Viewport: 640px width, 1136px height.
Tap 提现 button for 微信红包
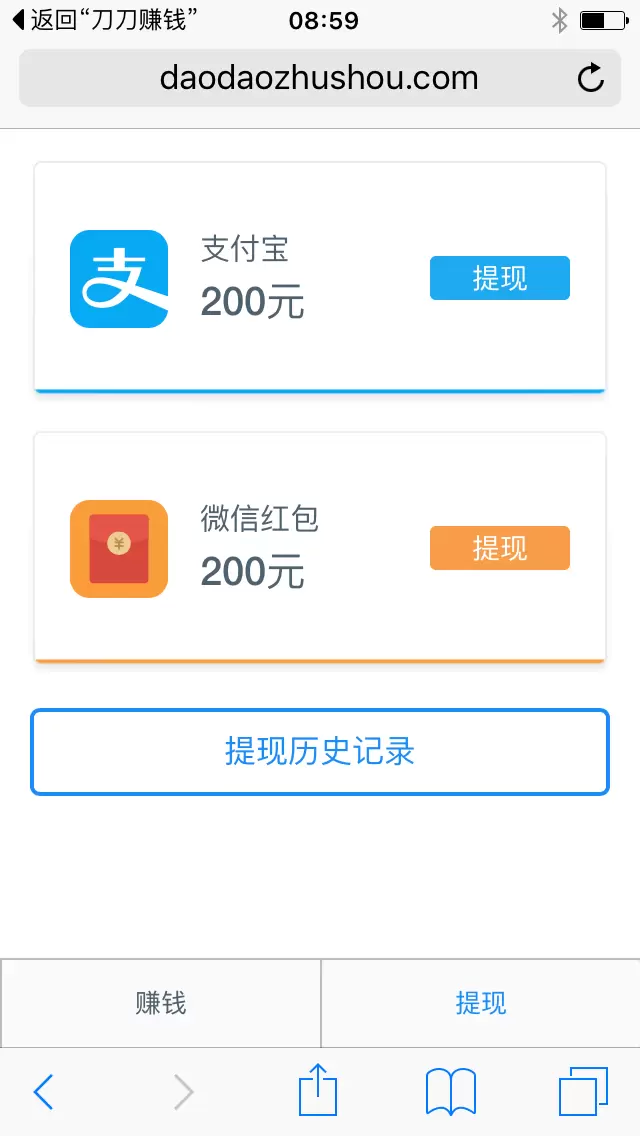point(499,548)
